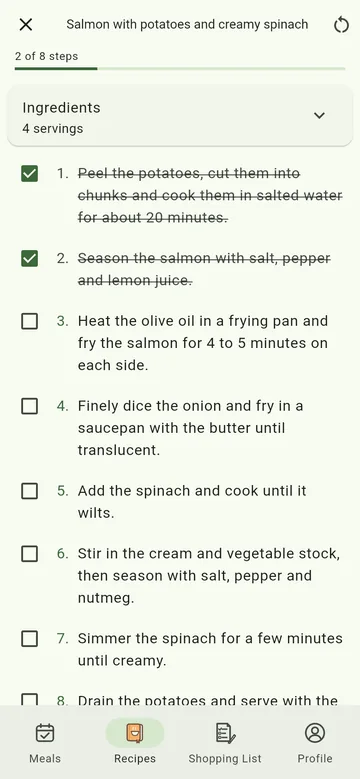Go to the Profile tab
This screenshot has width=360, height=779.
[315, 743]
